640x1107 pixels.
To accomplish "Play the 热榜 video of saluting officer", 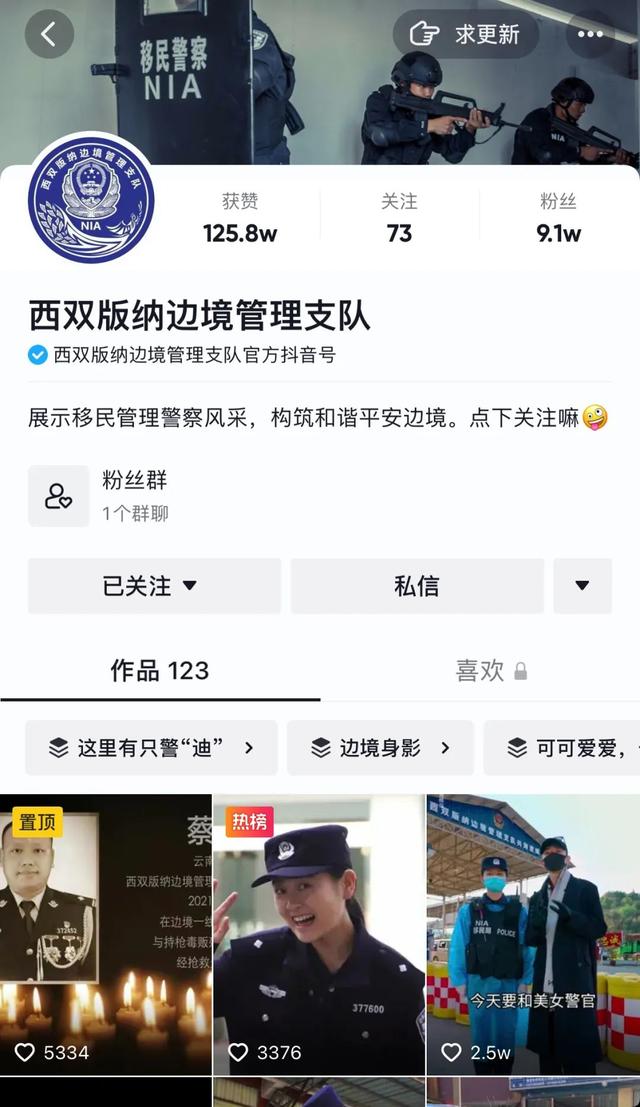I will pyautogui.click(x=319, y=935).
